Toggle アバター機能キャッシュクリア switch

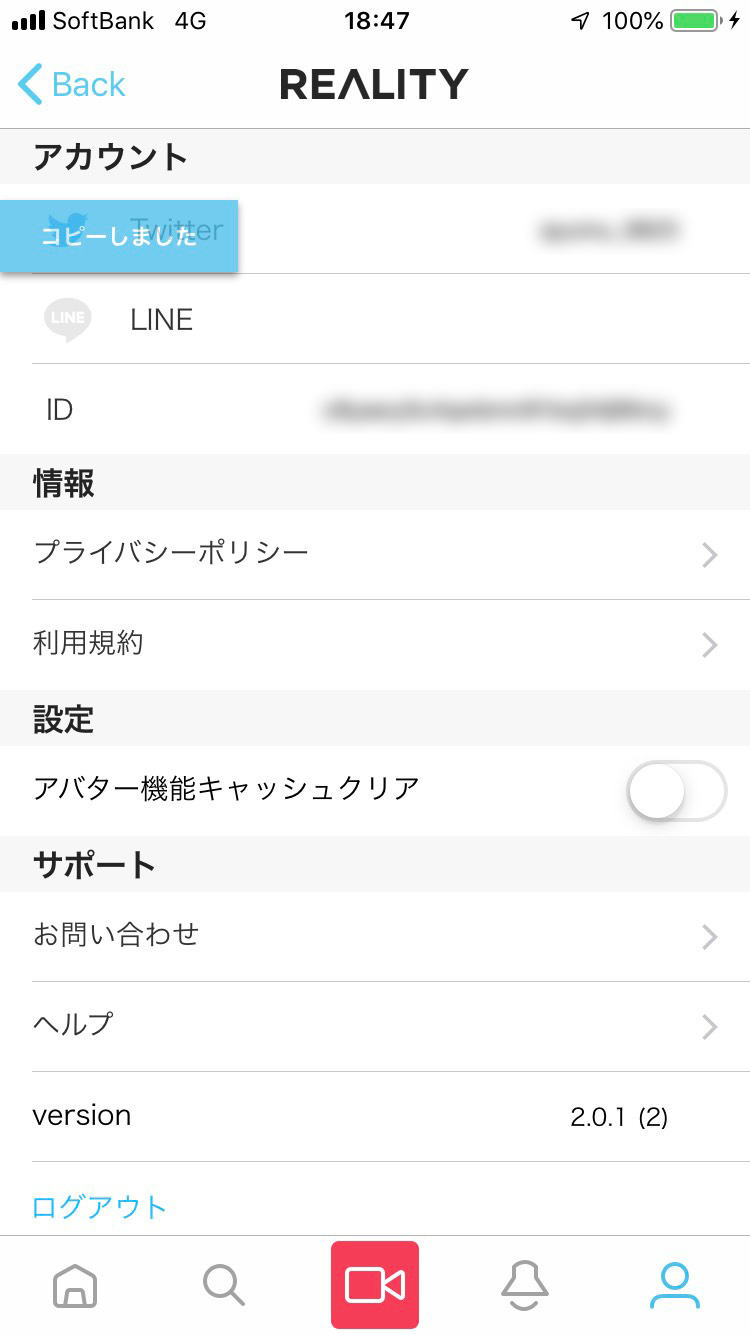(x=677, y=791)
